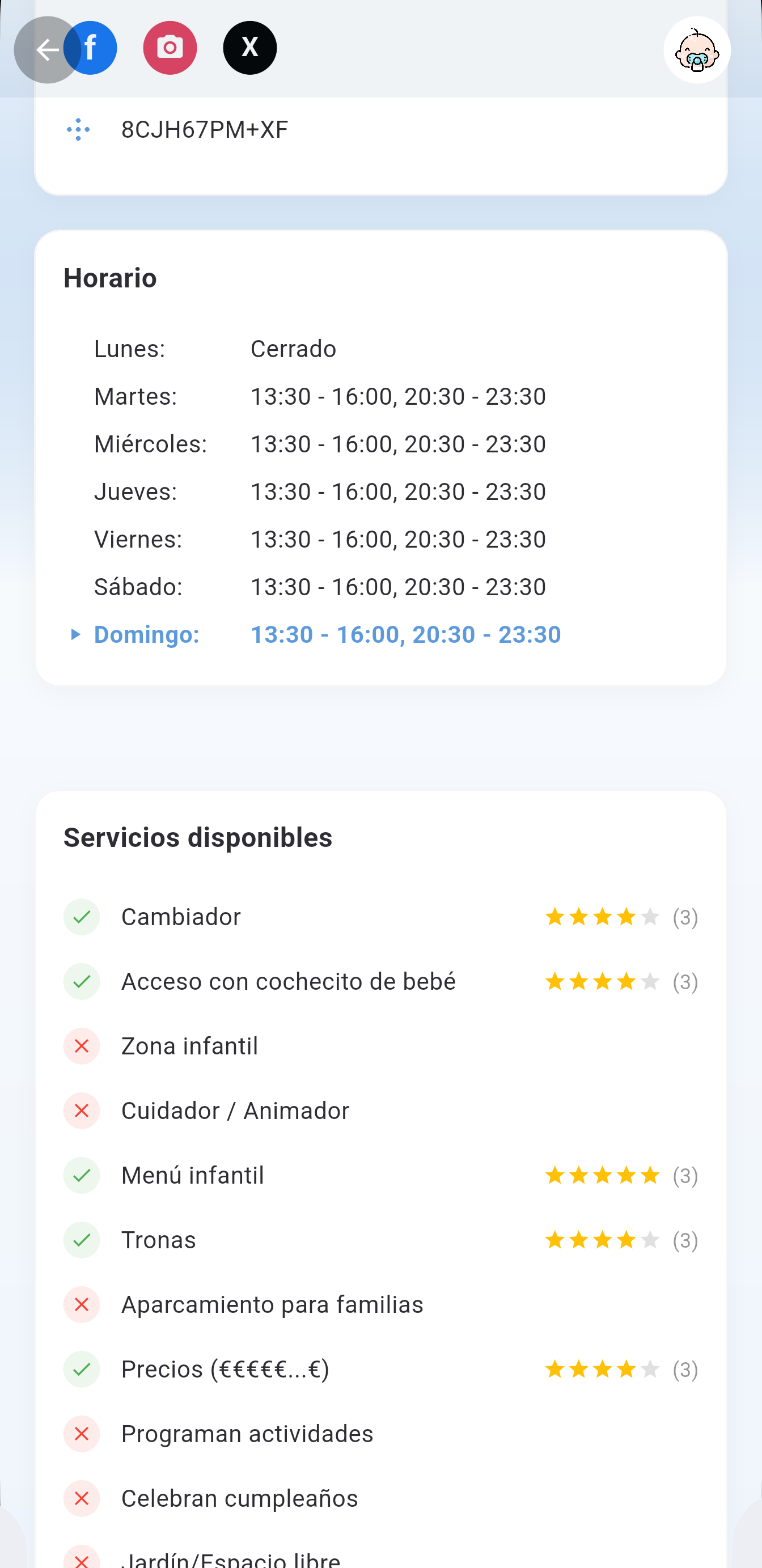
Task: Click the review count beside Cambiador
Action: coord(685,917)
